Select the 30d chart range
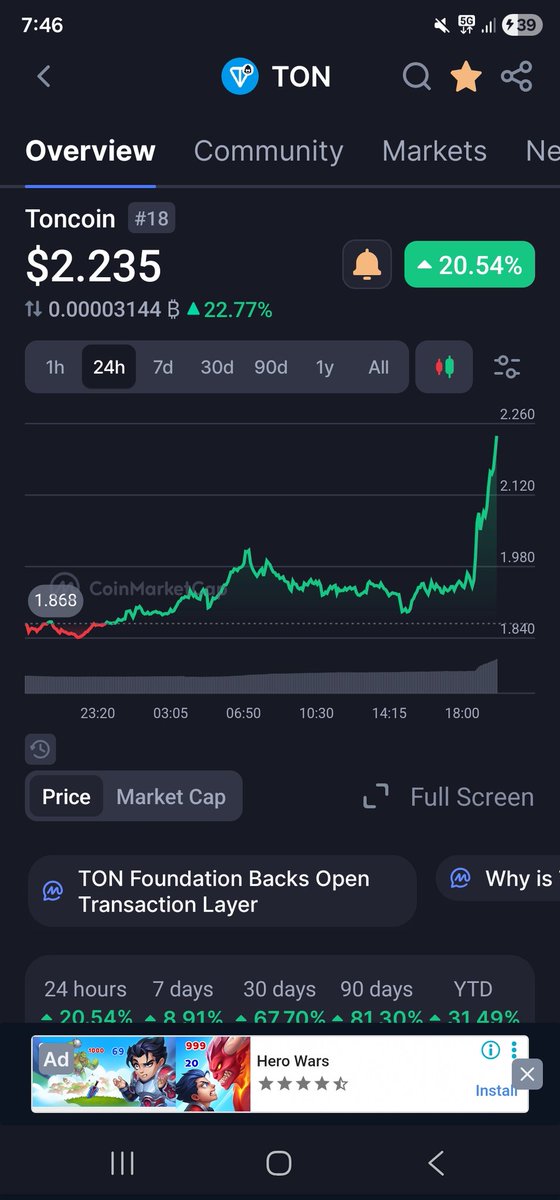560x1200 pixels. (x=217, y=367)
